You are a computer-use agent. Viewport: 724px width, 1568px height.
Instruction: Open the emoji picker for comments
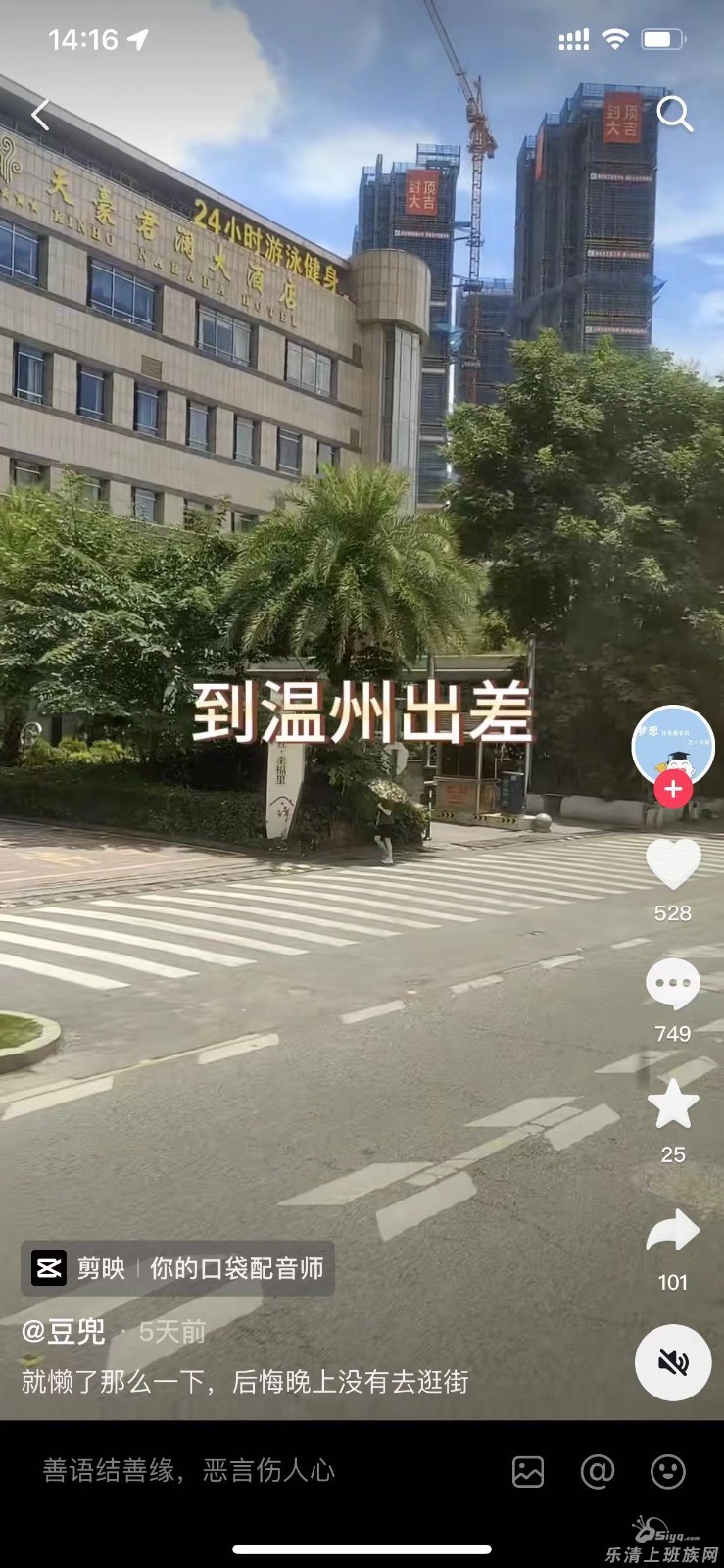pyautogui.click(x=668, y=1471)
